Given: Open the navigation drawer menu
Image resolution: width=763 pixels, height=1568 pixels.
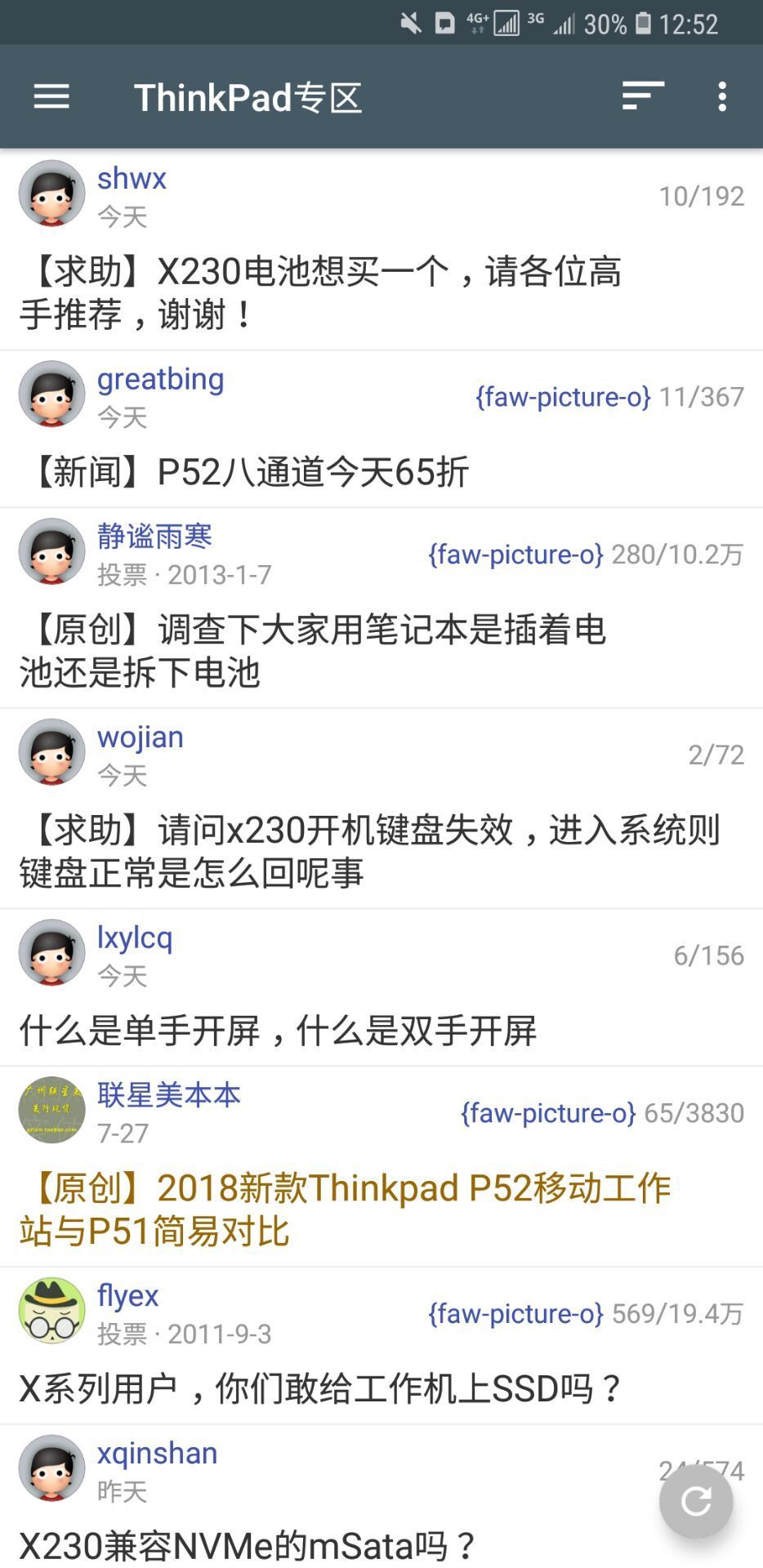Looking at the screenshot, I should pos(51,97).
